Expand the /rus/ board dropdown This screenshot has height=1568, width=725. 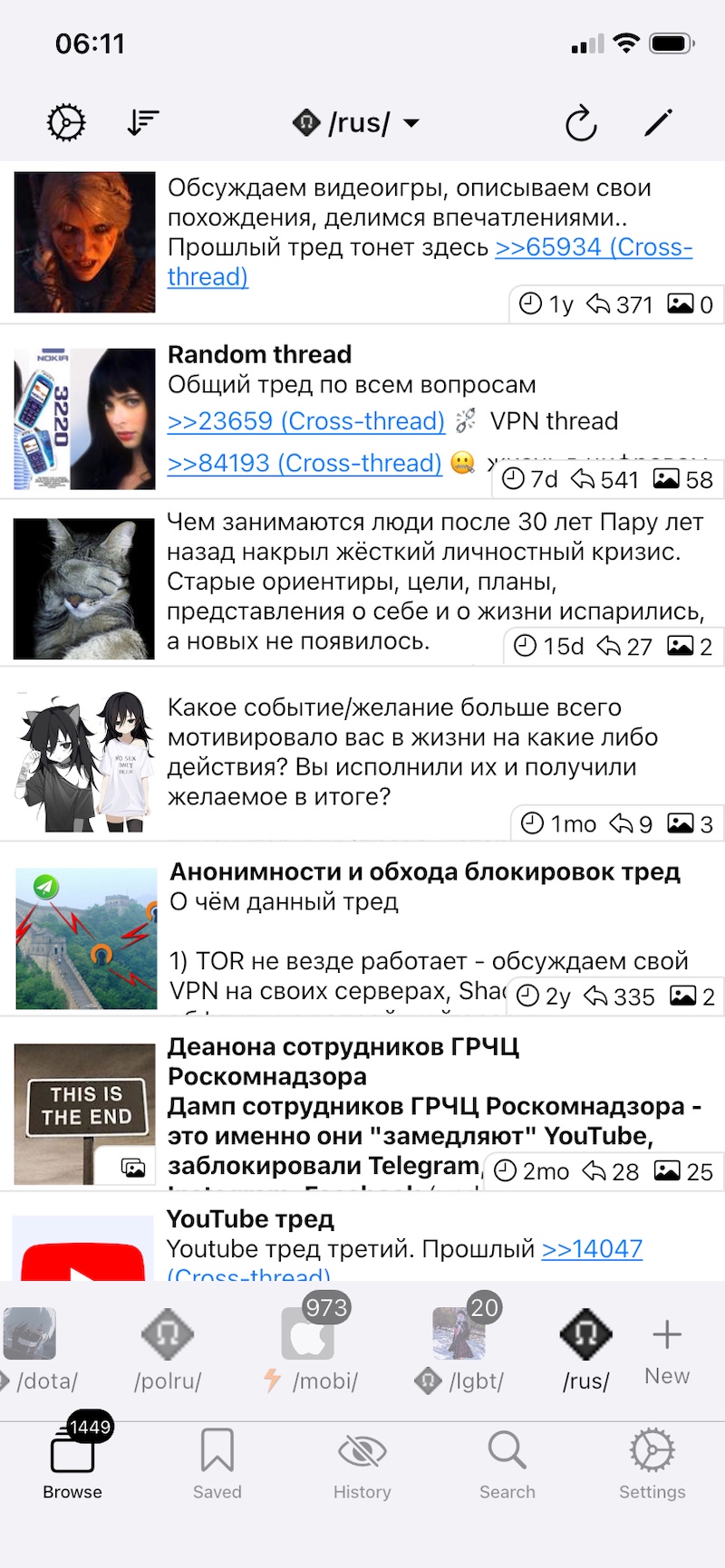358,122
